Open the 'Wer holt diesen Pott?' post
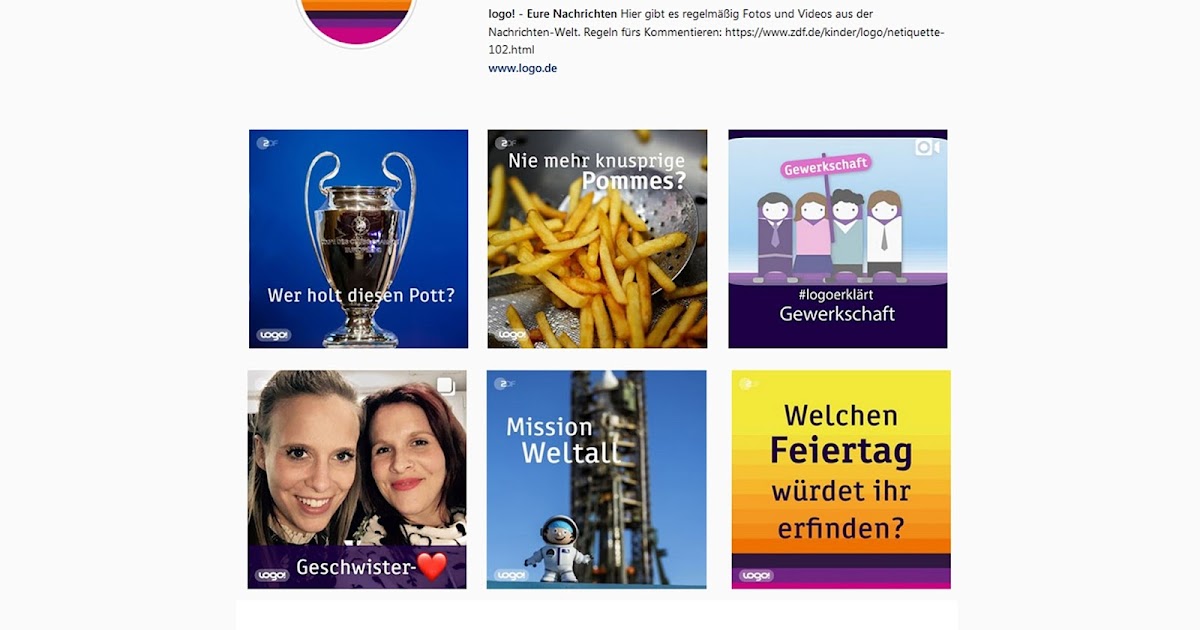This screenshot has height=630, width=1200. tap(358, 239)
